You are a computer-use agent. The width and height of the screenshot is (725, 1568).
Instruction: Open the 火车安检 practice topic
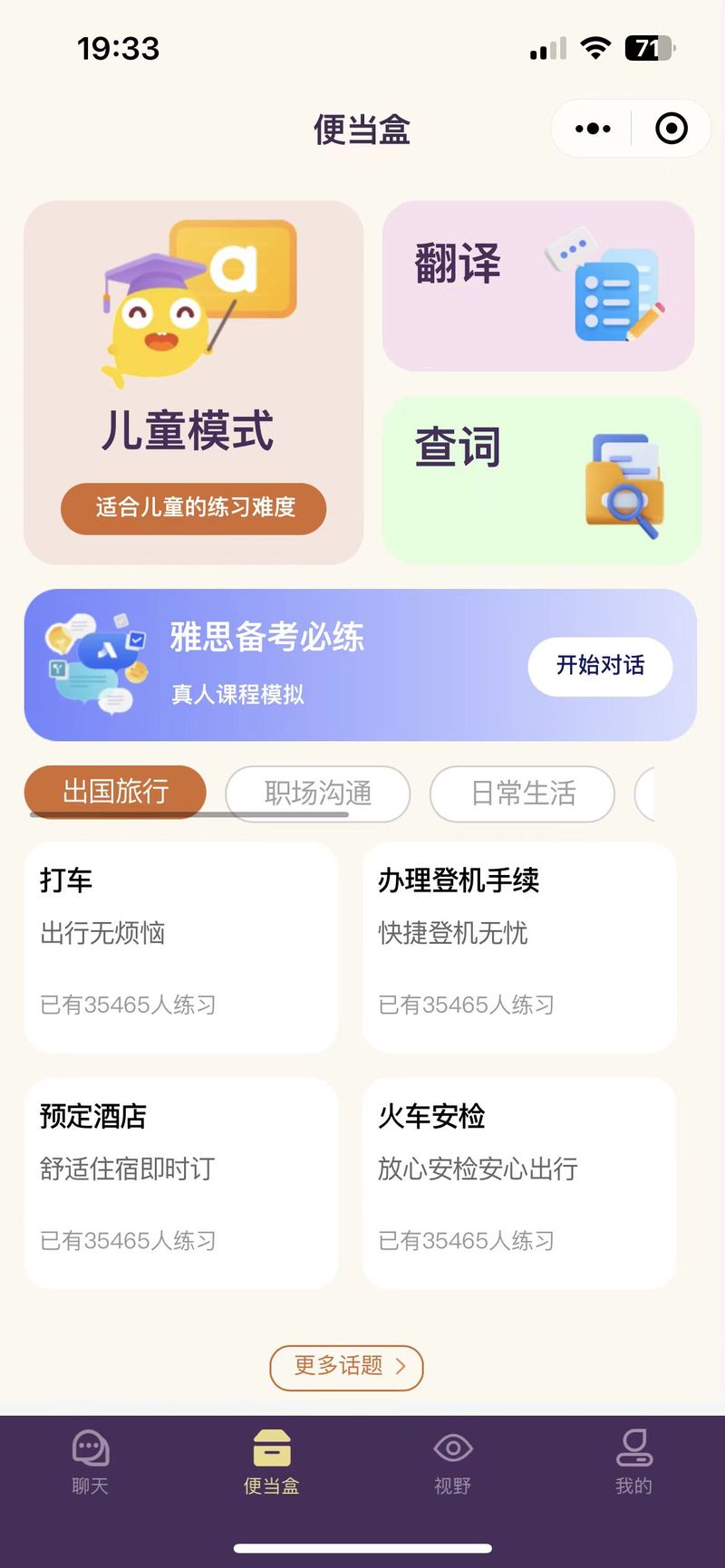(519, 1182)
